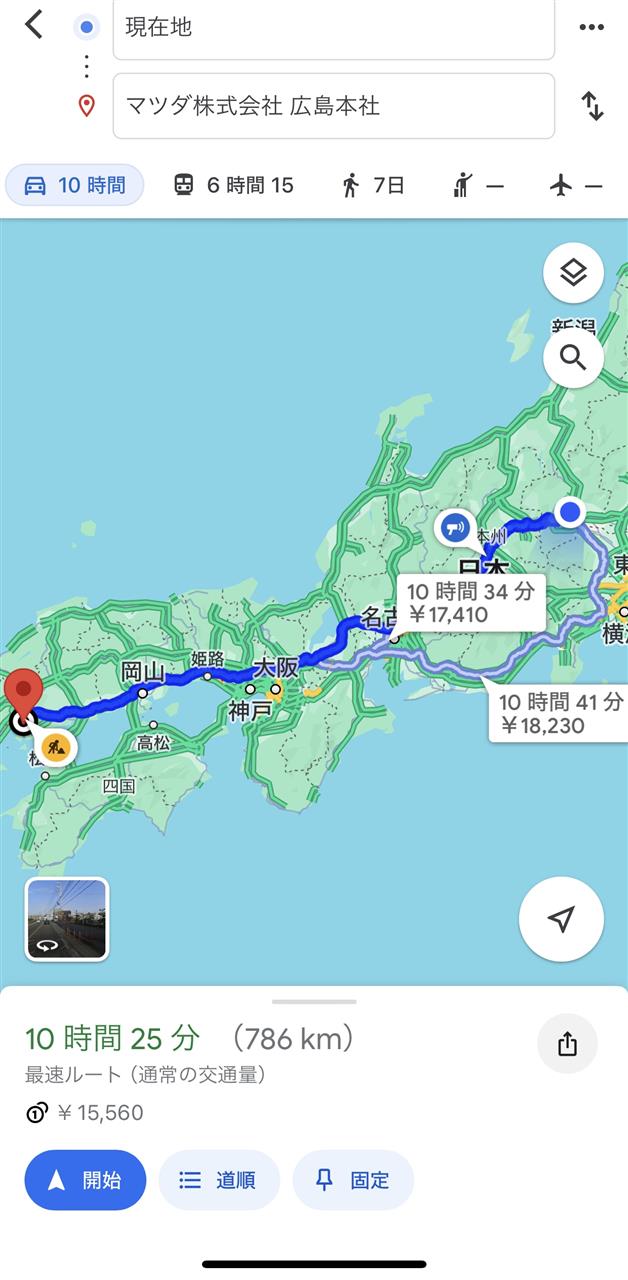Edit the マツダ株式会社 広島本社 destination field
628x1280 pixels.
(333, 105)
